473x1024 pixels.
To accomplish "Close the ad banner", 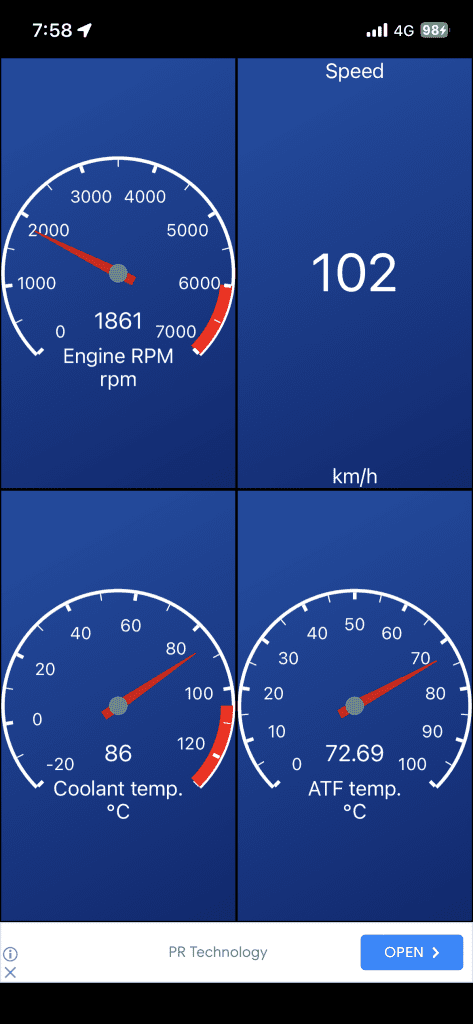I will point(10,972).
